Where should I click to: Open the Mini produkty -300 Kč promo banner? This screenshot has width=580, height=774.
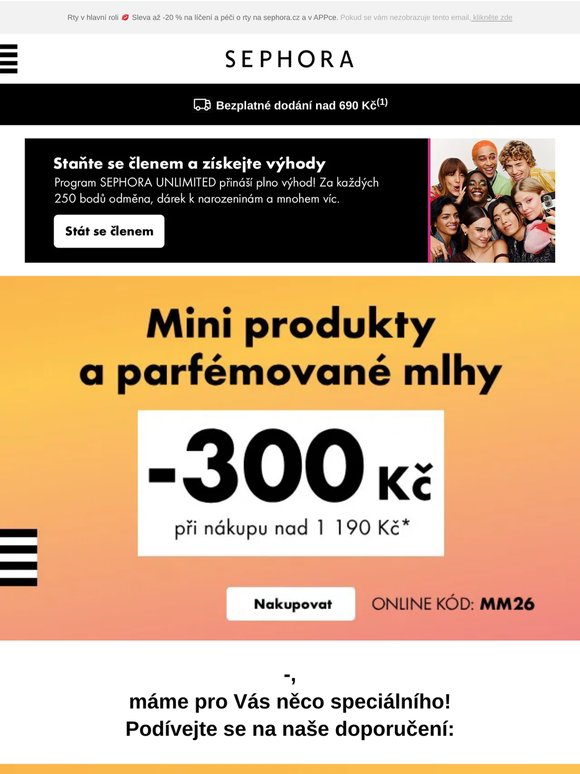(x=290, y=458)
